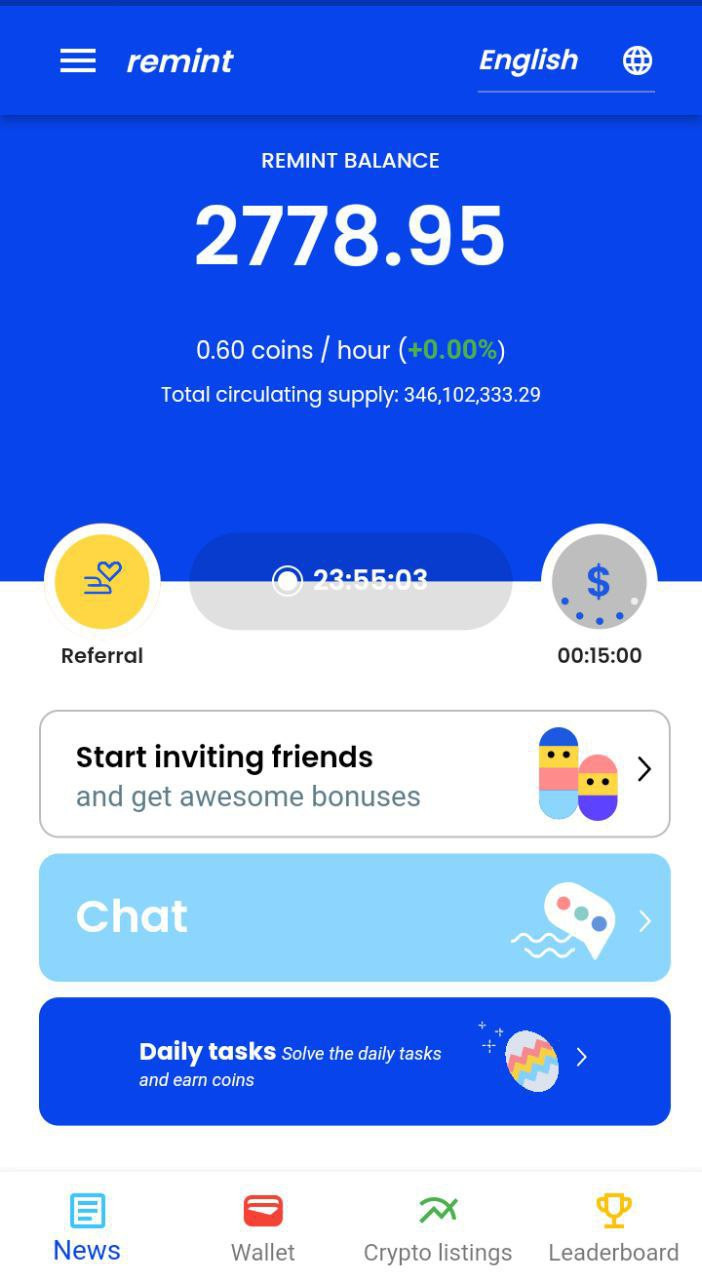702x1280 pixels.
Task: Tap the yellow Referral button
Action: 102,582
